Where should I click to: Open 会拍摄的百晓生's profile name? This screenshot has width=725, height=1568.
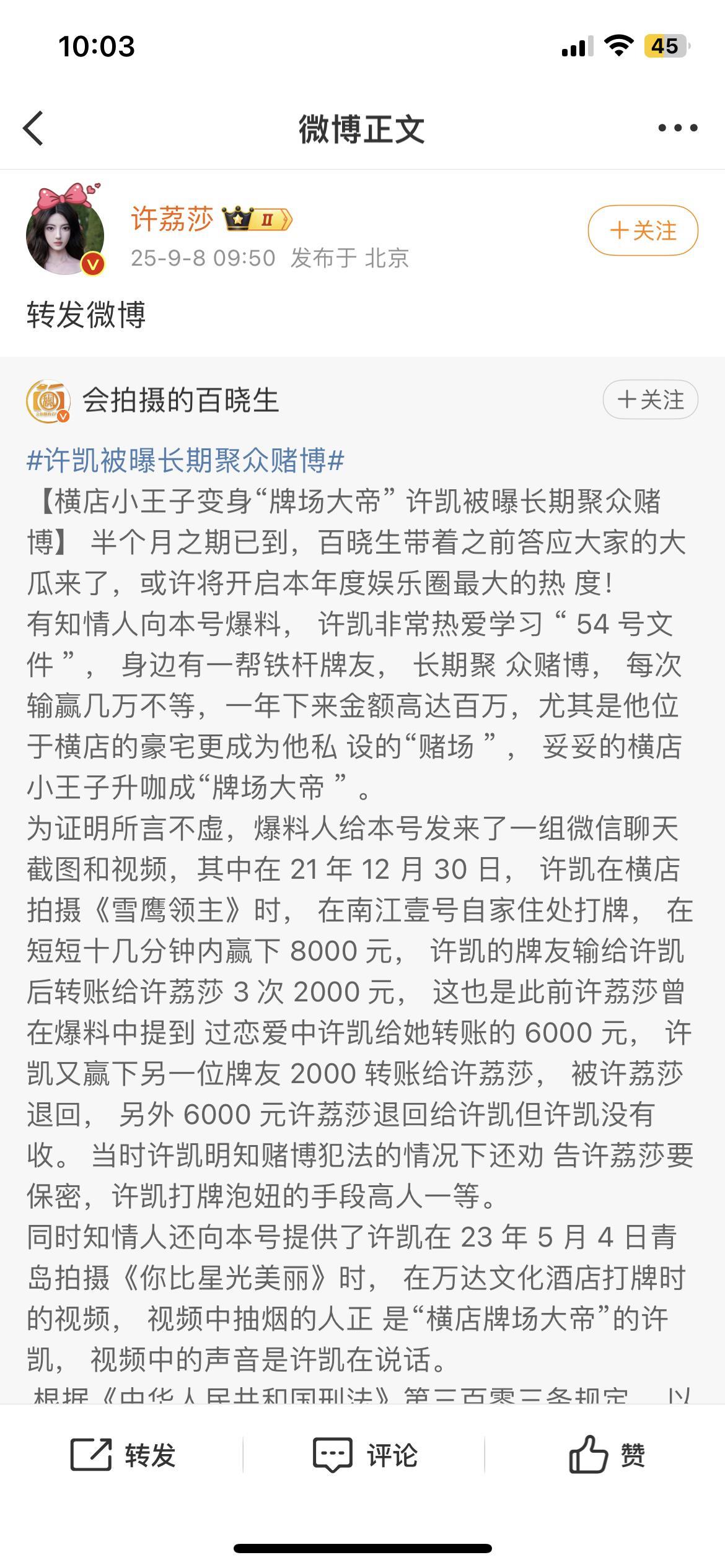point(180,400)
